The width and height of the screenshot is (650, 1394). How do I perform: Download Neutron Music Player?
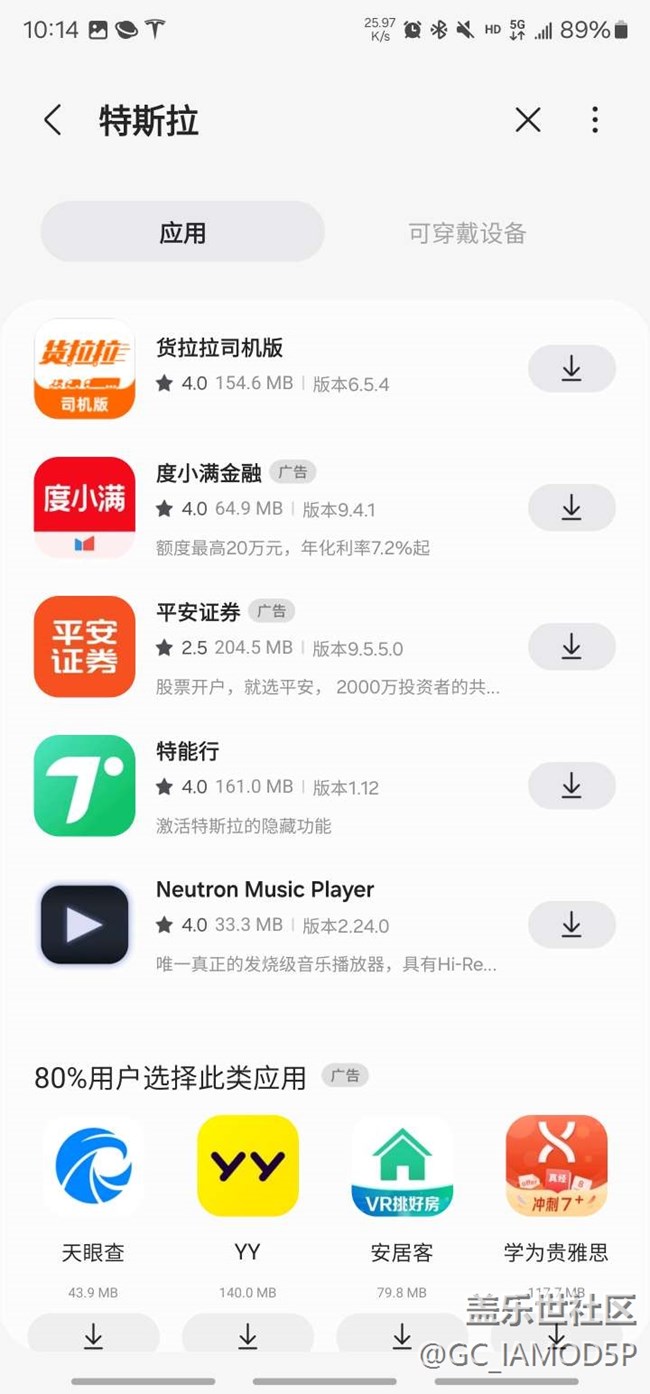tap(571, 925)
